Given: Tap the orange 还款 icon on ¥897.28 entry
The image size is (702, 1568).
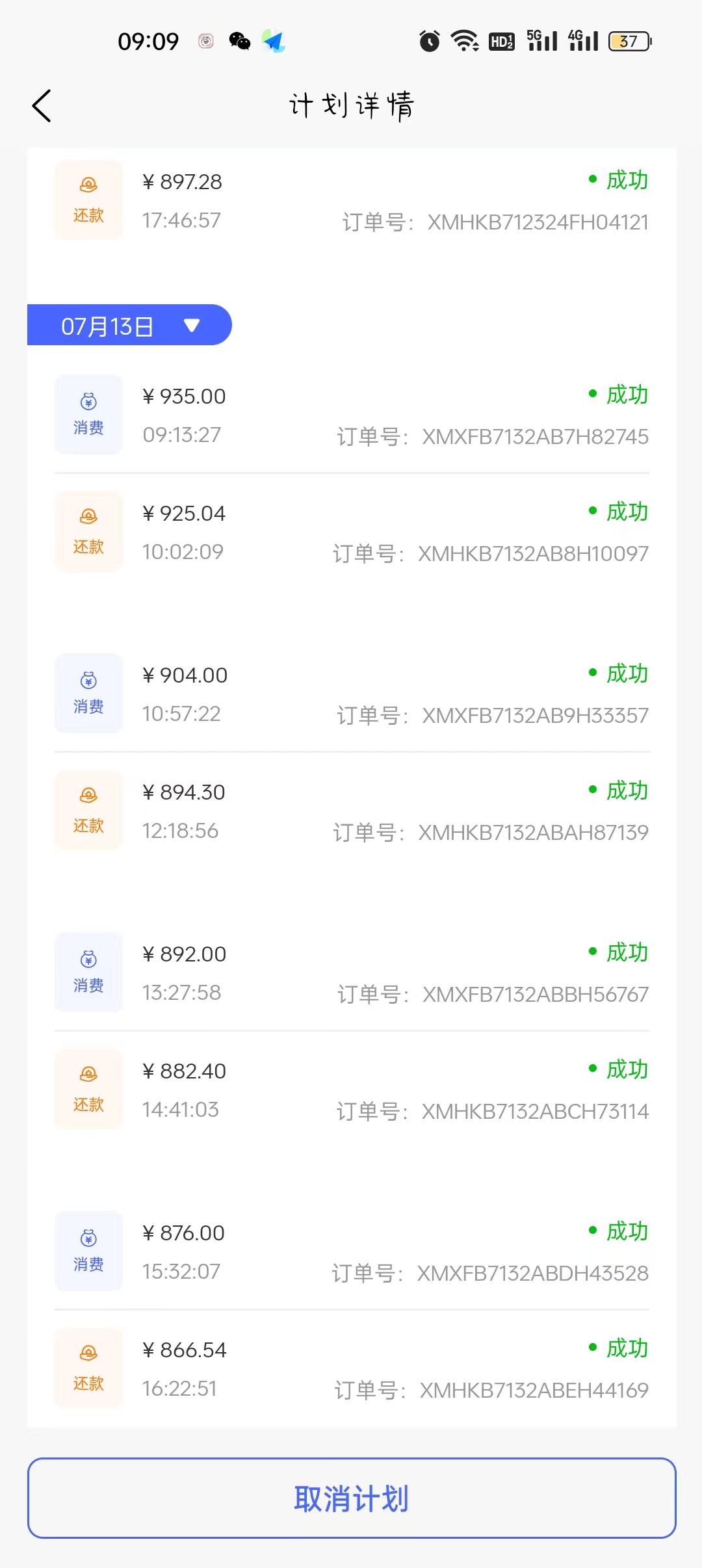Looking at the screenshot, I should pyautogui.click(x=88, y=199).
